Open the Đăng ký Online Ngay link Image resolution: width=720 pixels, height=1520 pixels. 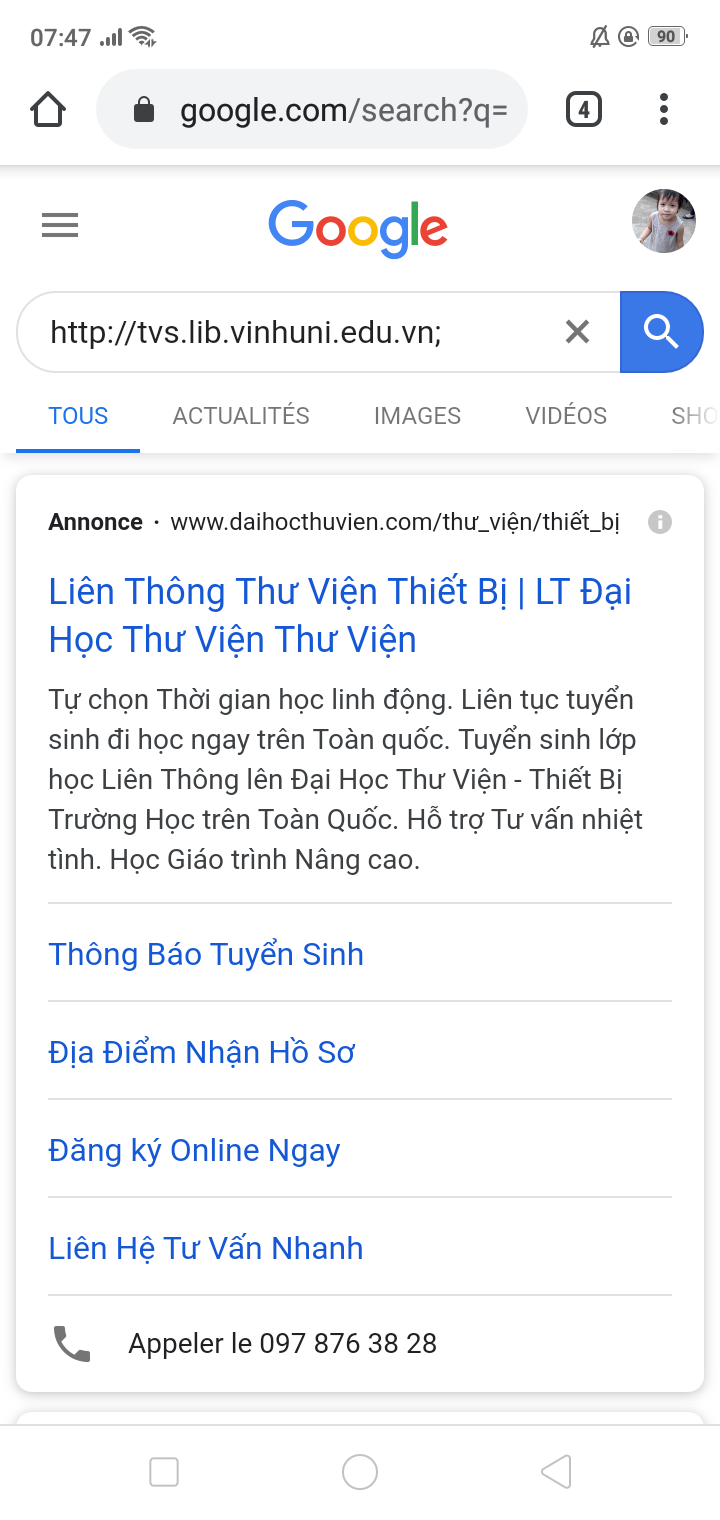pyautogui.click(x=194, y=1150)
